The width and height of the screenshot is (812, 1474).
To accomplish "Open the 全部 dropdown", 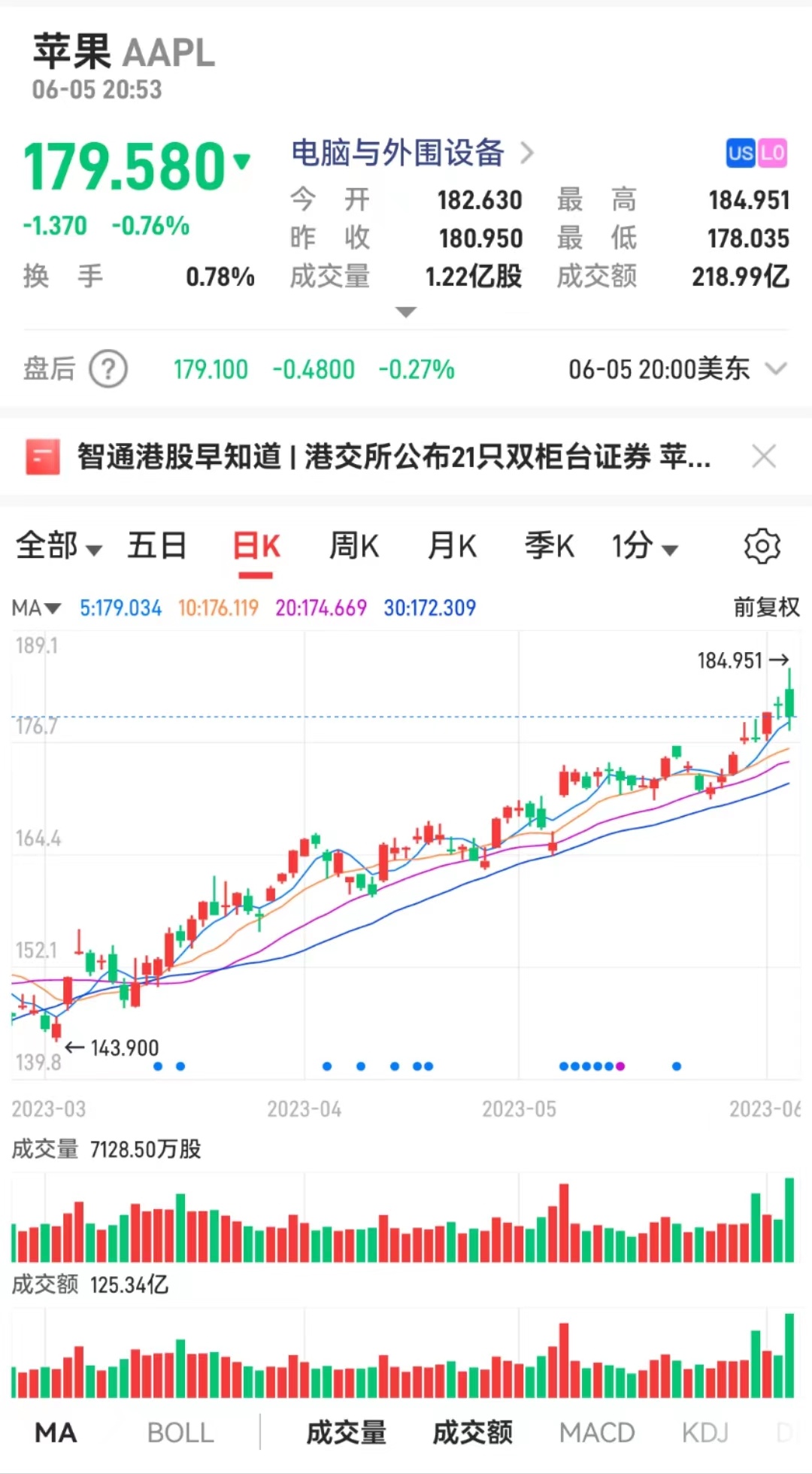I will pyautogui.click(x=58, y=546).
